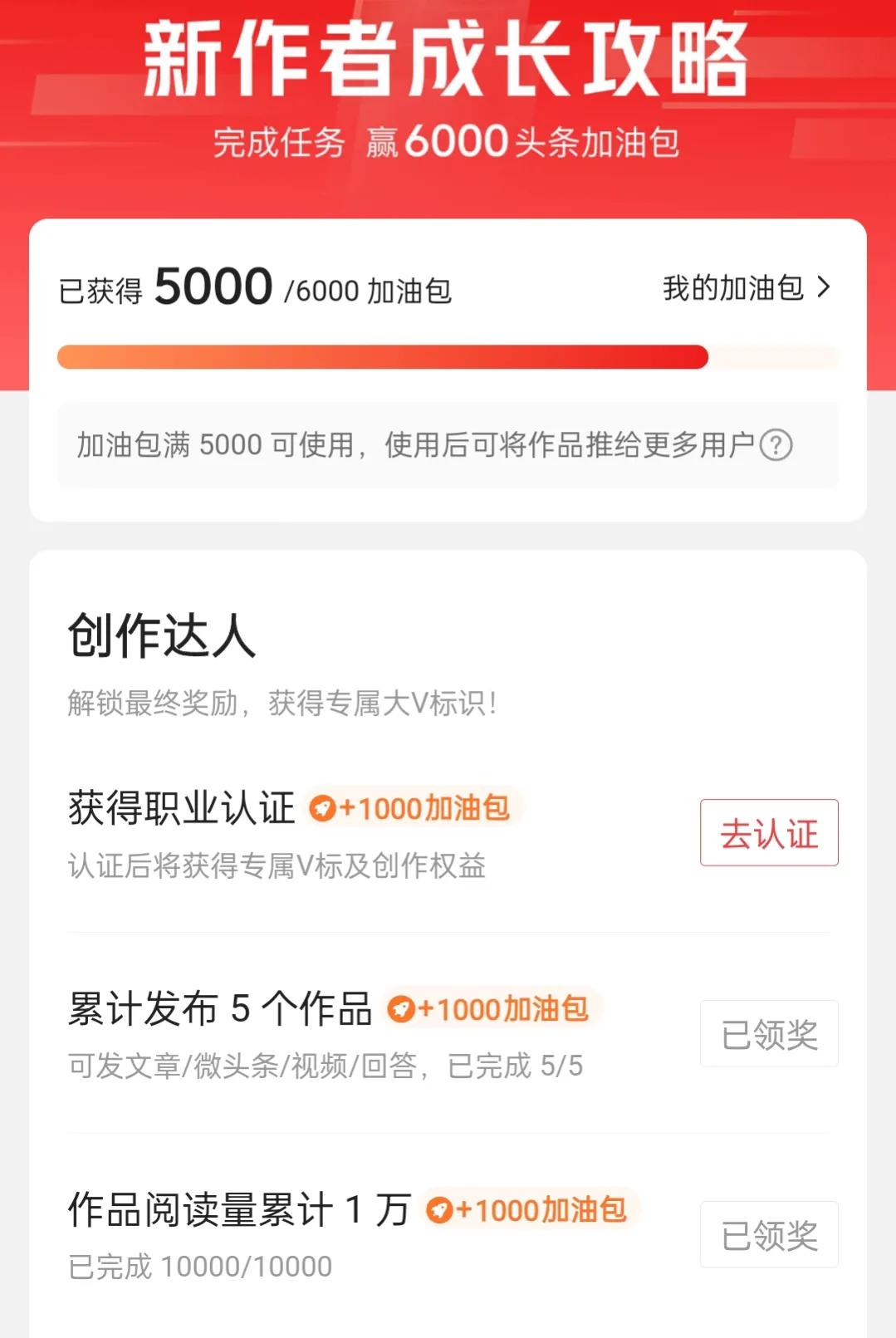Screen dimensions: 896x1338
Task: Tap the +1000加油包 badge for publishing 5 works
Action: click(x=490, y=1009)
